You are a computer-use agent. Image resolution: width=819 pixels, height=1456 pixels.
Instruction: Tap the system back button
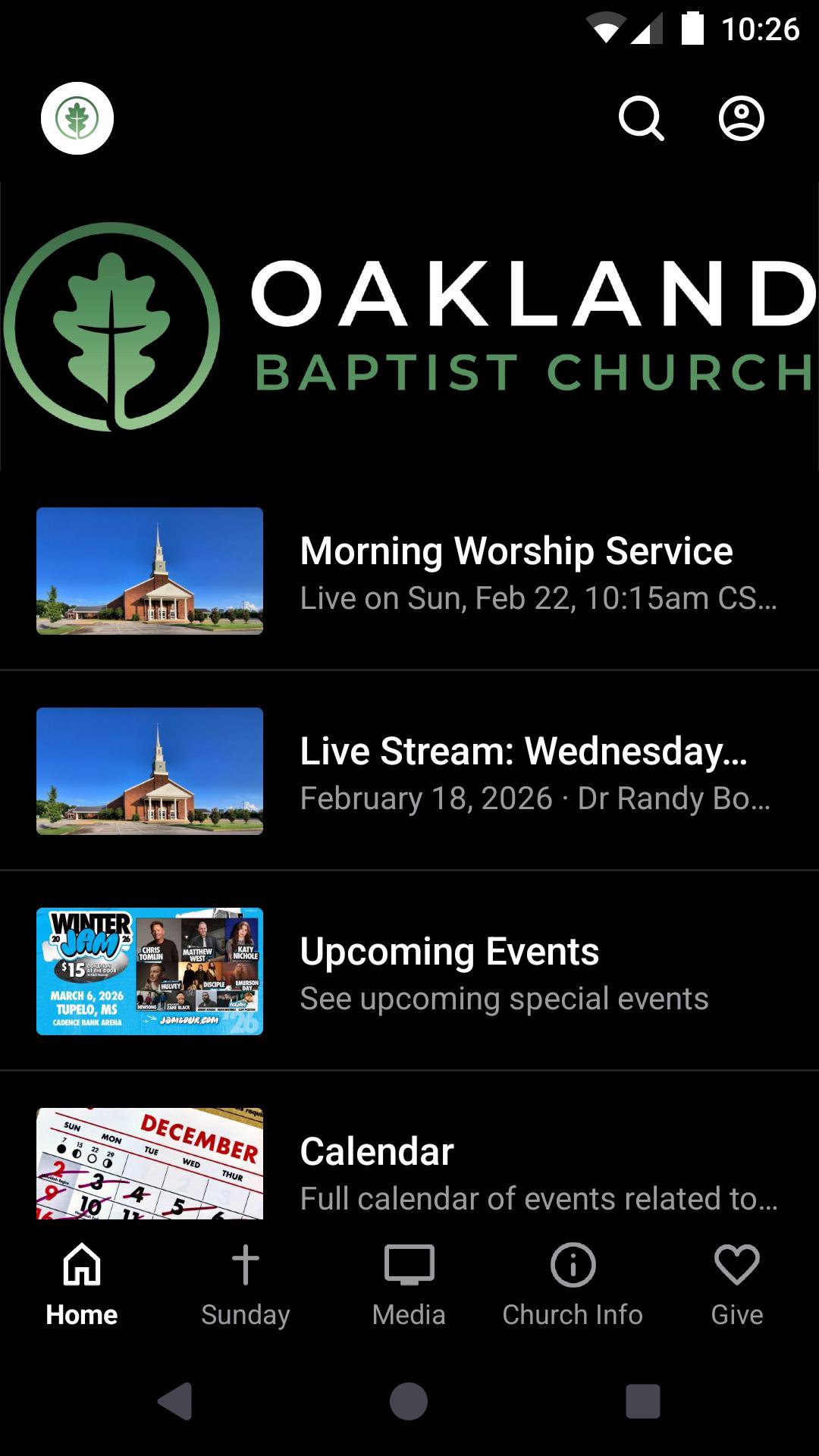pyautogui.click(x=175, y=1401)
